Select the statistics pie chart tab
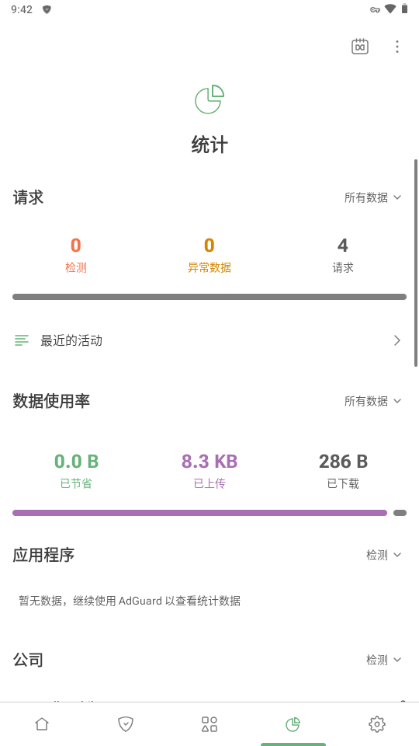The width and height of the screenshot is (419, 746). pyautogui.click(x=293, y=724)
